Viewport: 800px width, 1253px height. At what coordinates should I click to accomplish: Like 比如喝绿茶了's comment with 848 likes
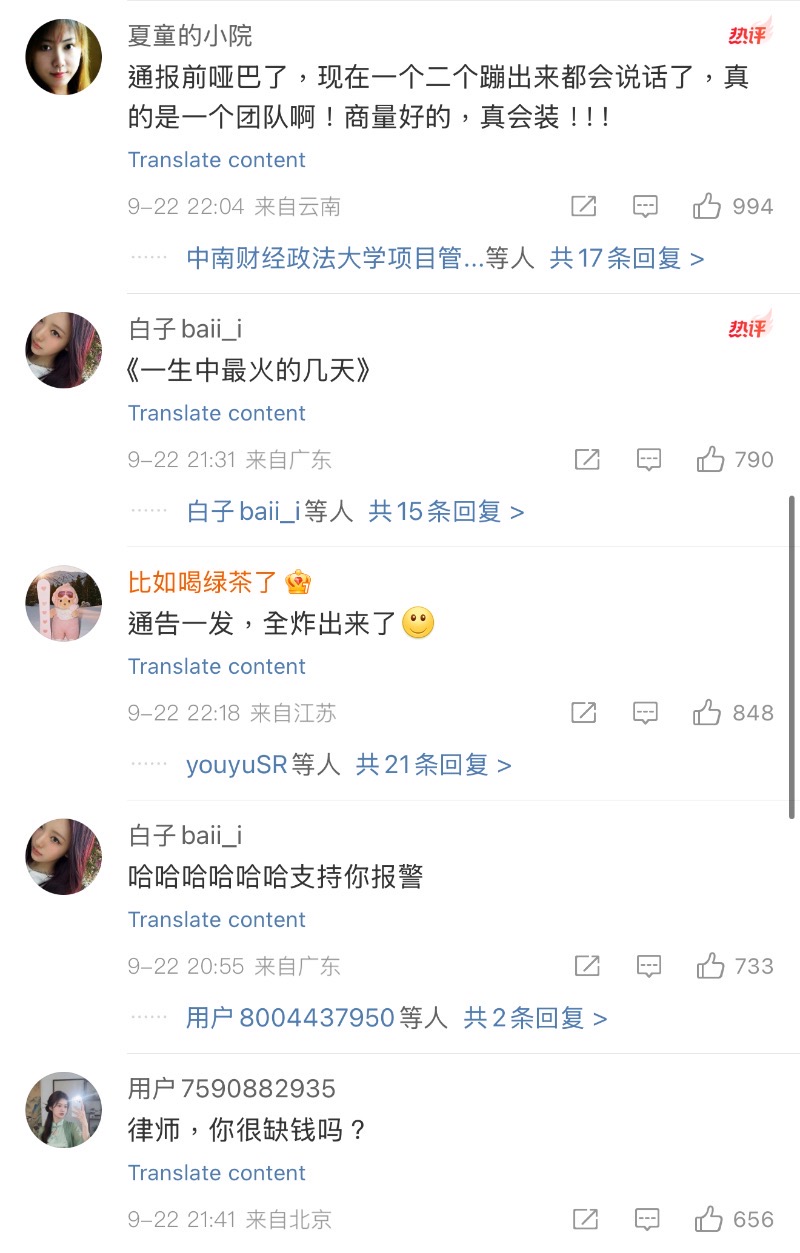(x=707, y=713)
